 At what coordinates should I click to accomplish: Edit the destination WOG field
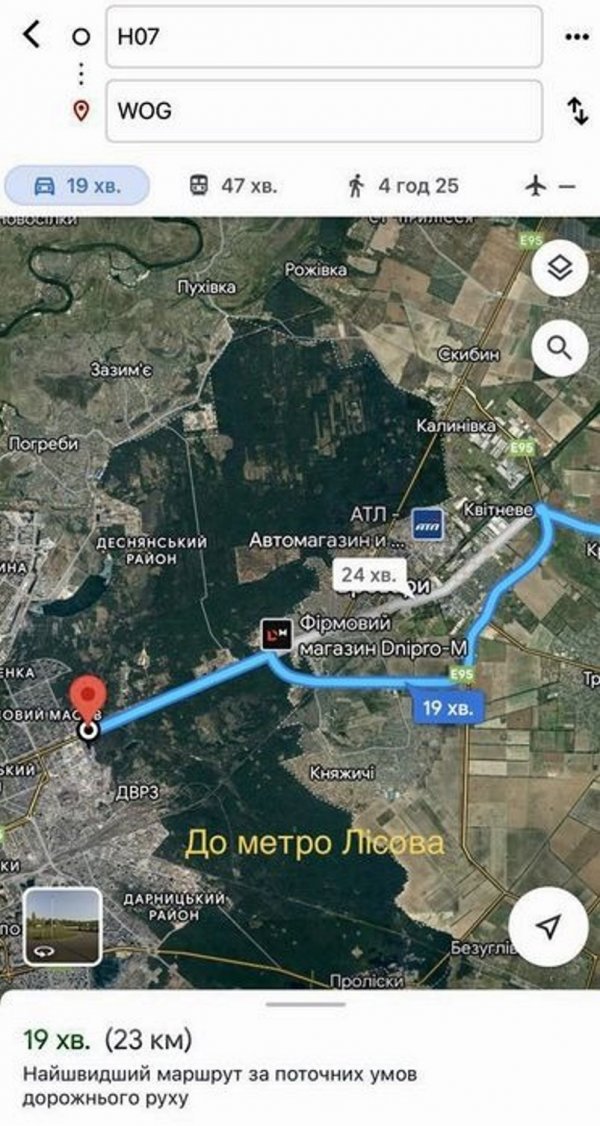point(323,111)
